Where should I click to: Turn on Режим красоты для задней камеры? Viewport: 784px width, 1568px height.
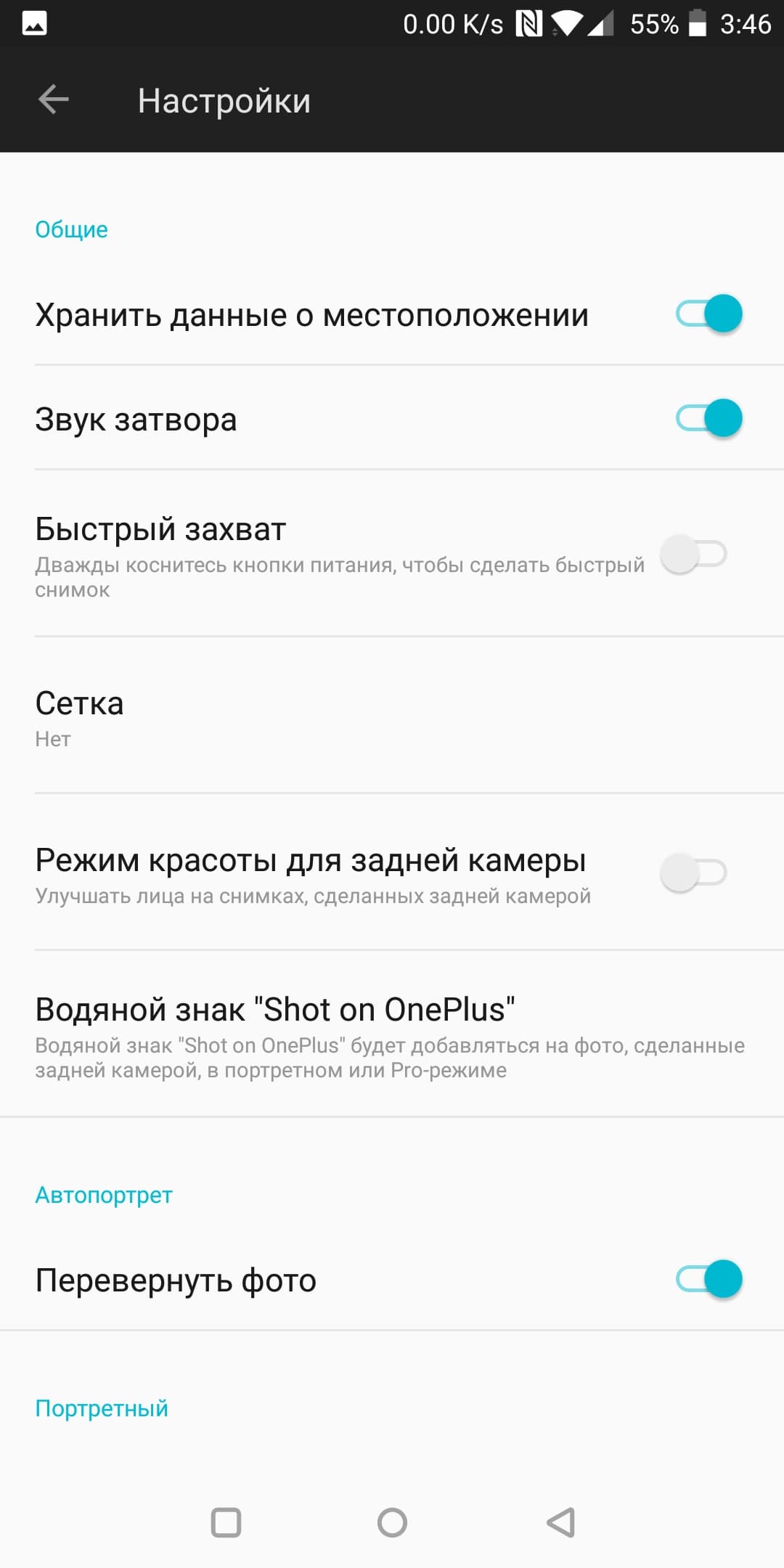click(x=693, y=873)
